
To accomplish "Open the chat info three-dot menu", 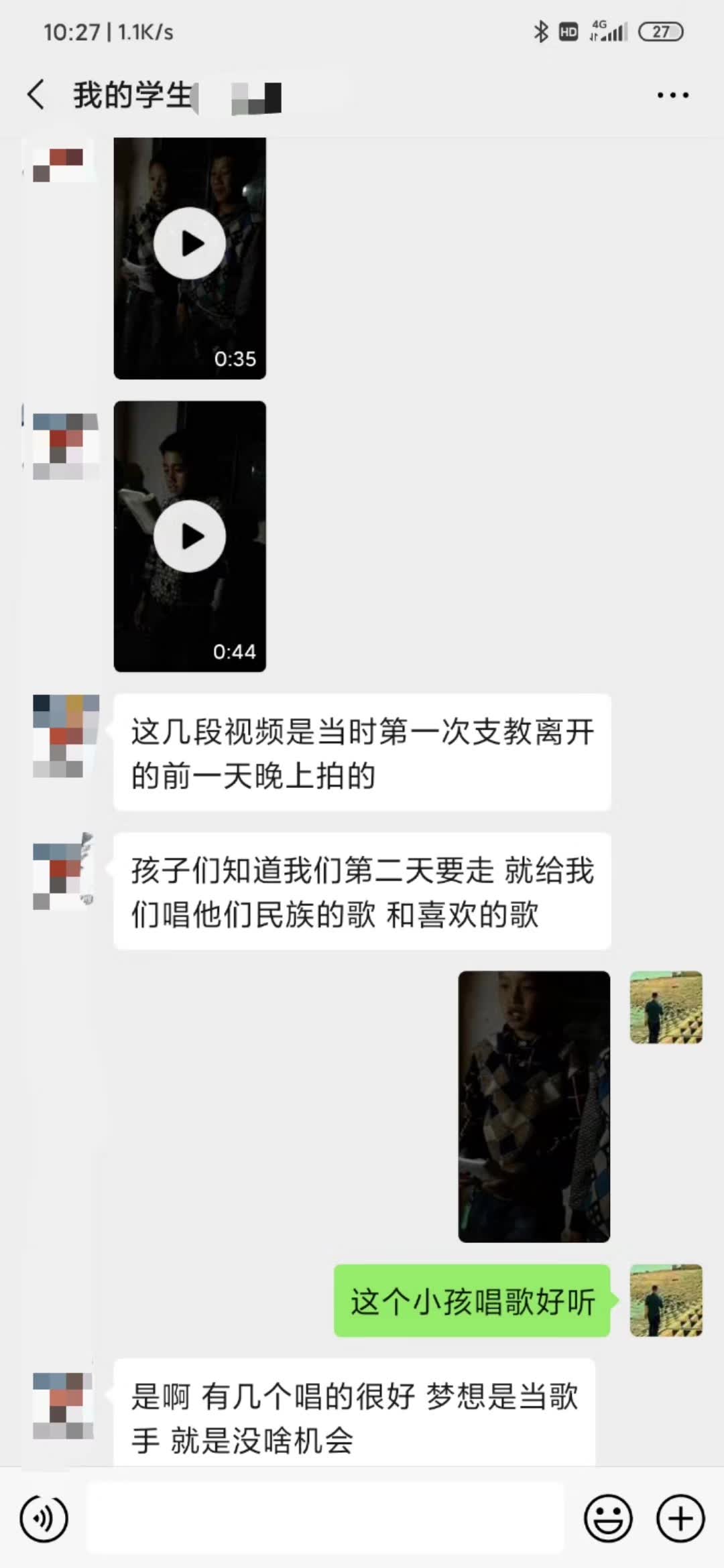I will click(672, 95).
